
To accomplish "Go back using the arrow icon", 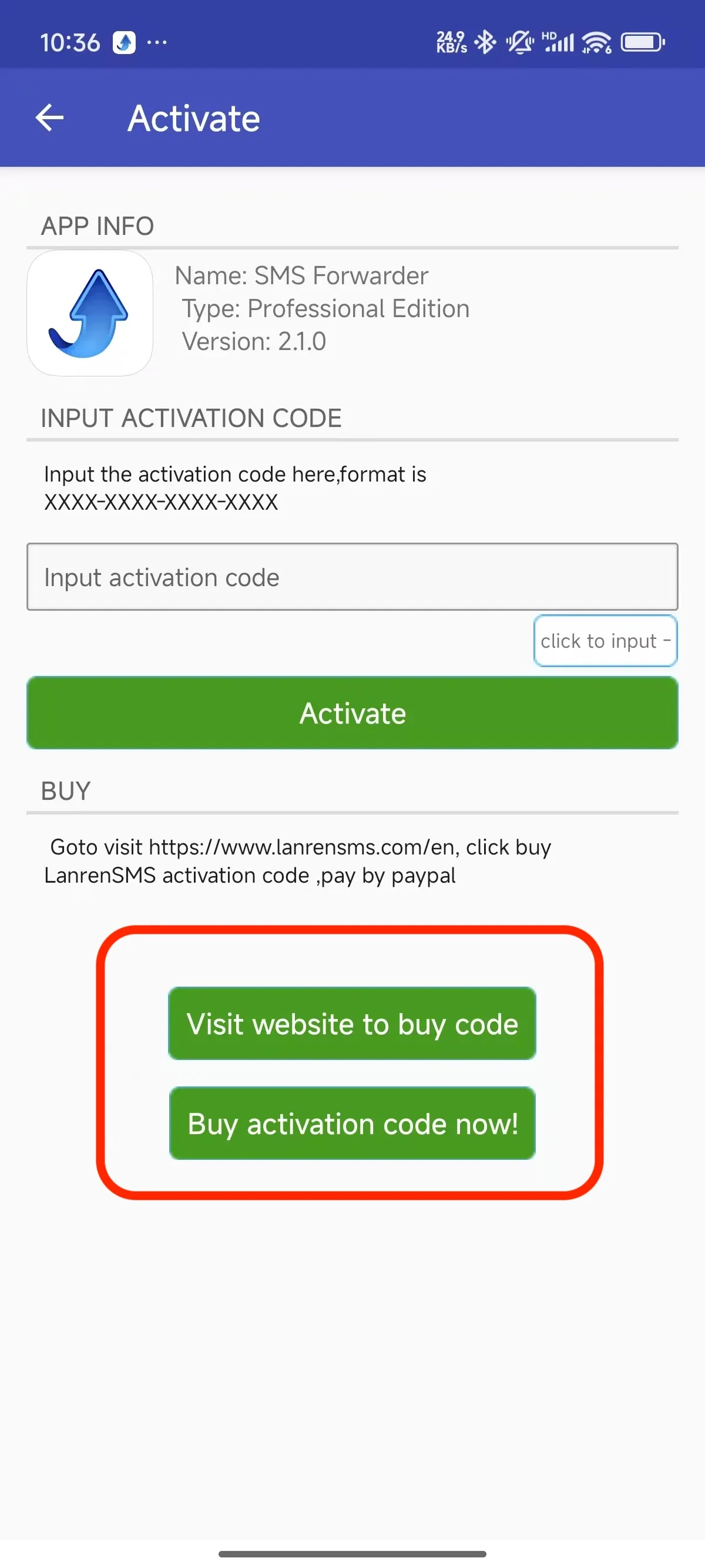I will tap(50, 117).
